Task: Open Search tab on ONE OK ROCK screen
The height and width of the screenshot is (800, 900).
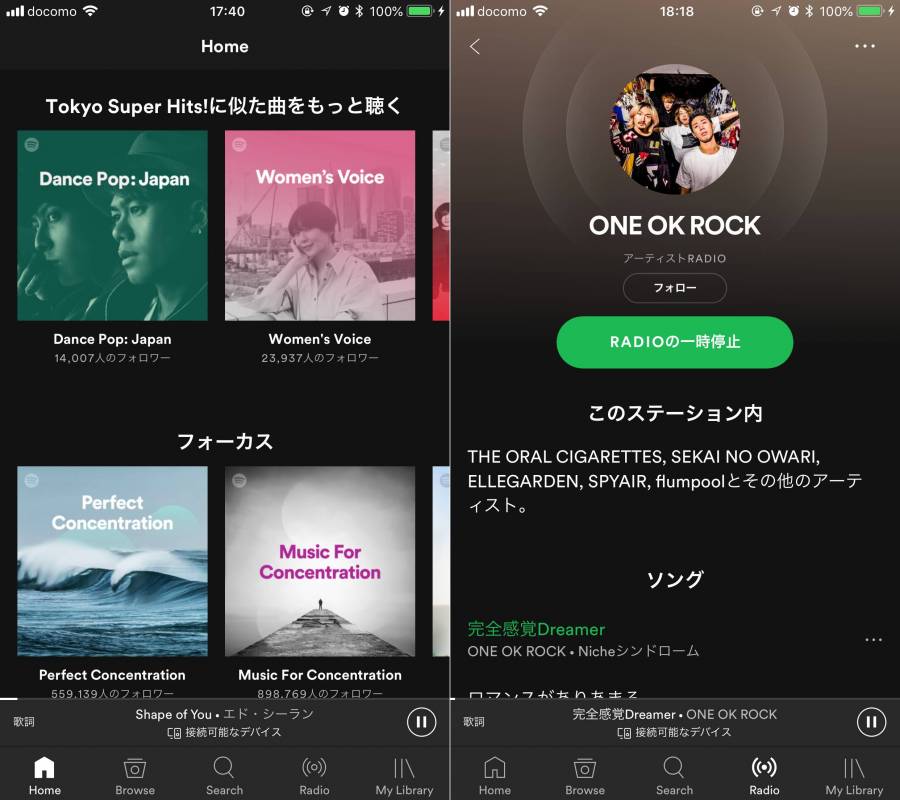Action: coord(674,775)
